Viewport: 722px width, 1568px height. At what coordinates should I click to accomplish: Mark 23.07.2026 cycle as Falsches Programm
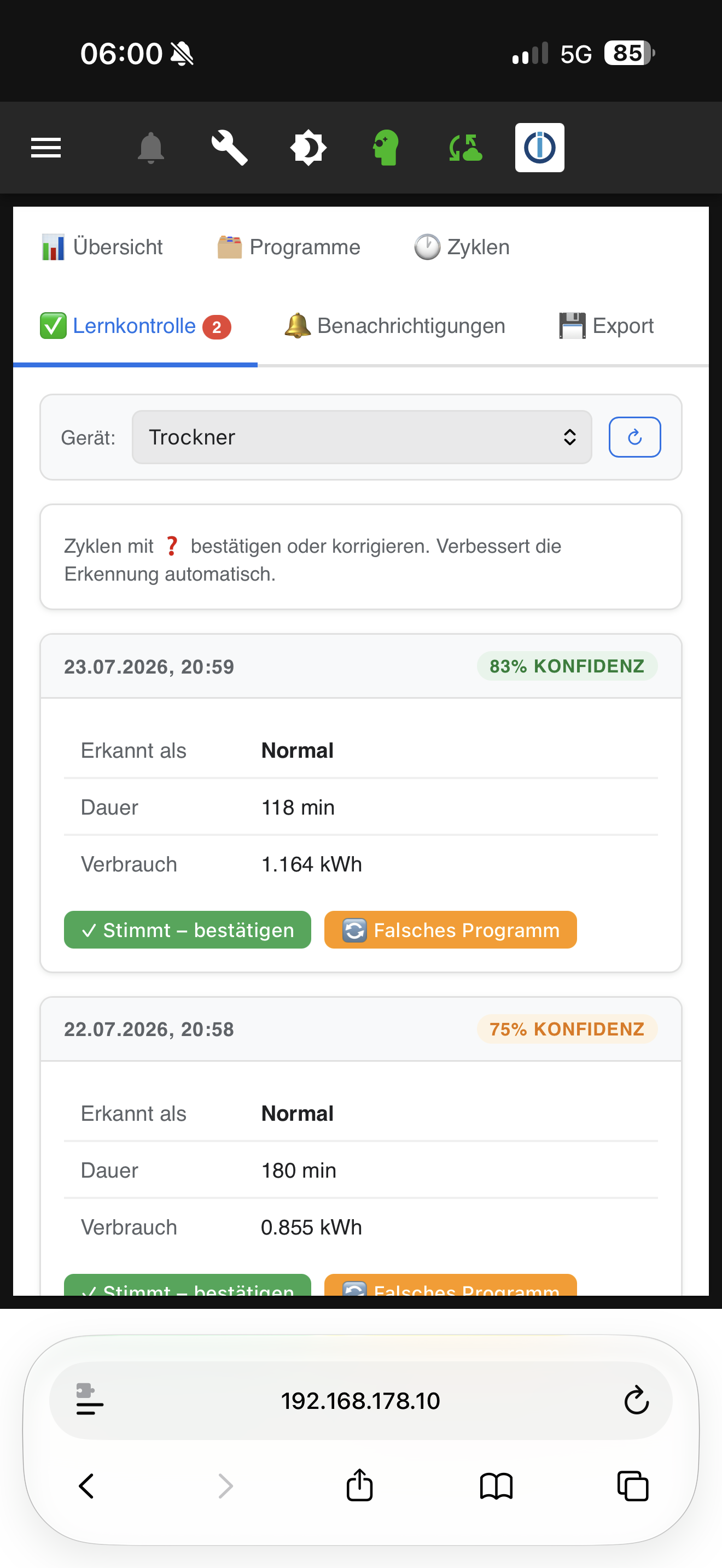pyautogui.click(x=451, y=929)
